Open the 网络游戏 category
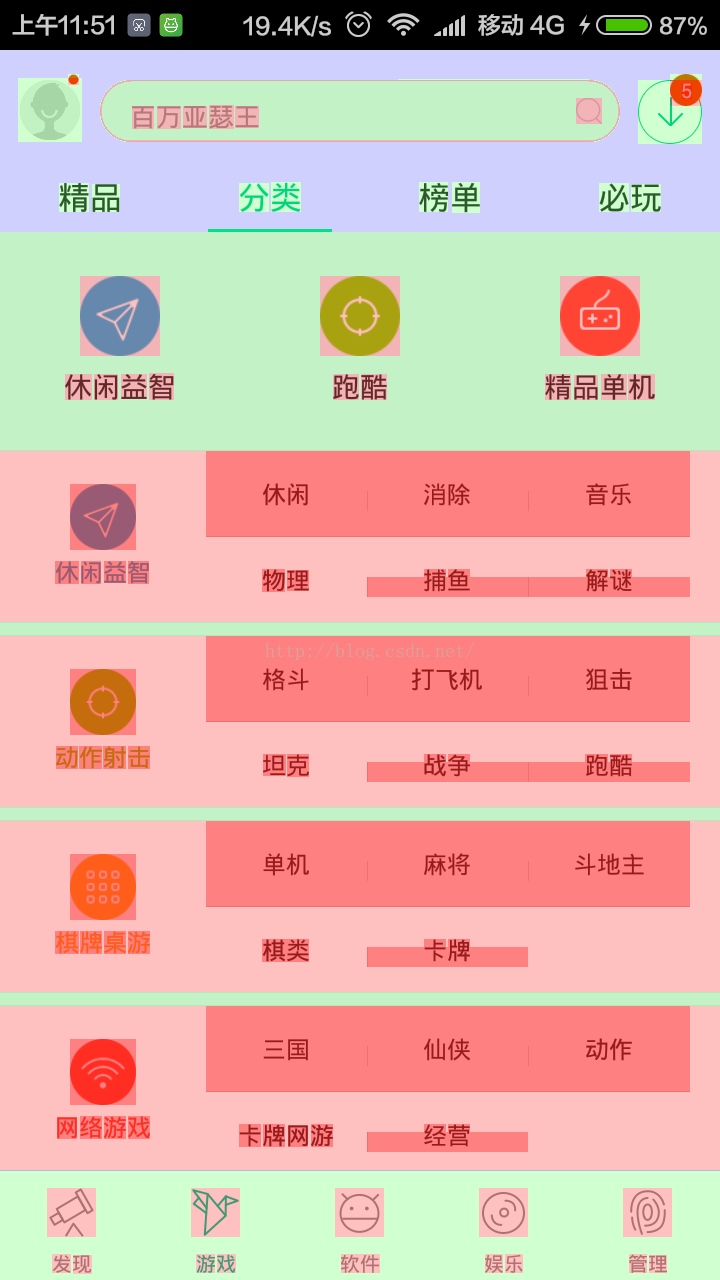 pos(103,1088)
